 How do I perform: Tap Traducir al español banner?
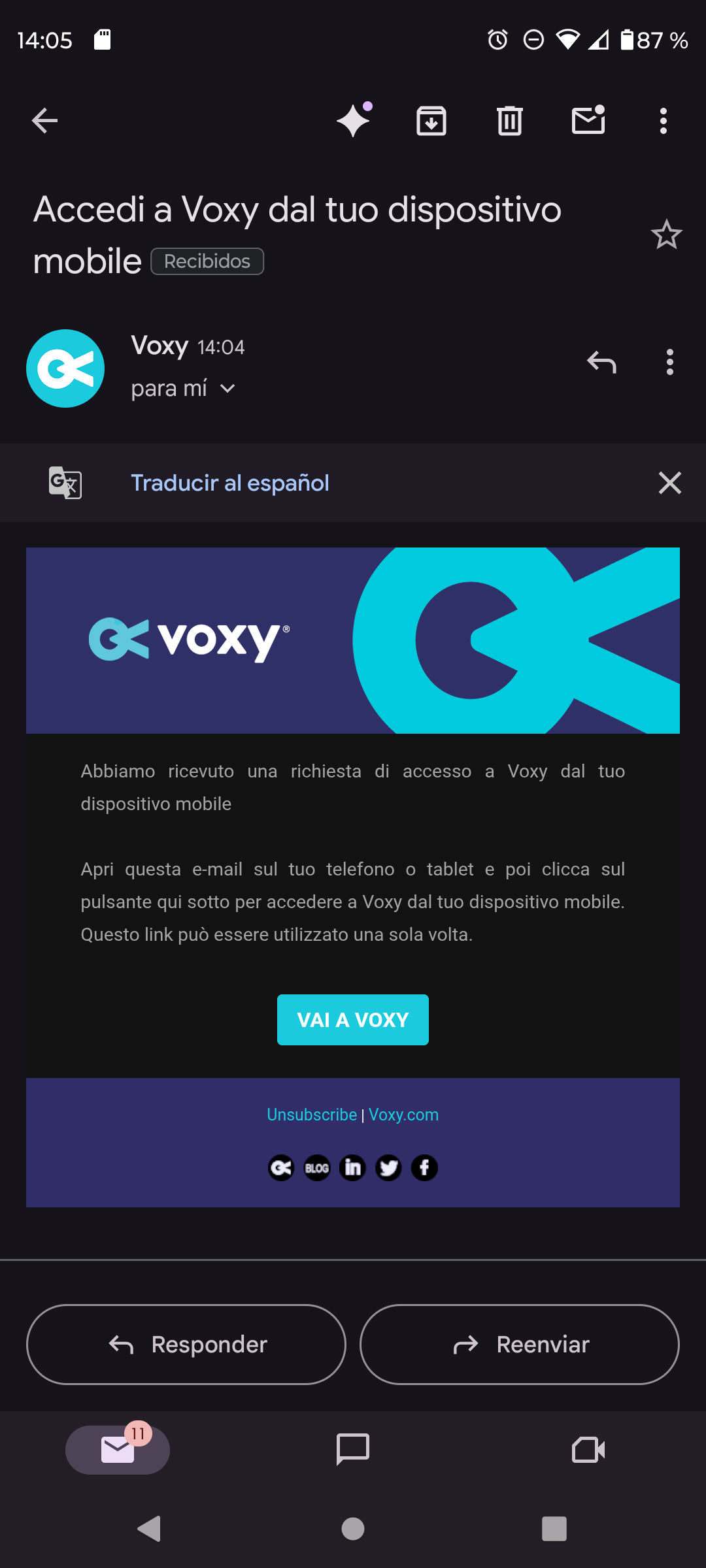tap(230, 482)
